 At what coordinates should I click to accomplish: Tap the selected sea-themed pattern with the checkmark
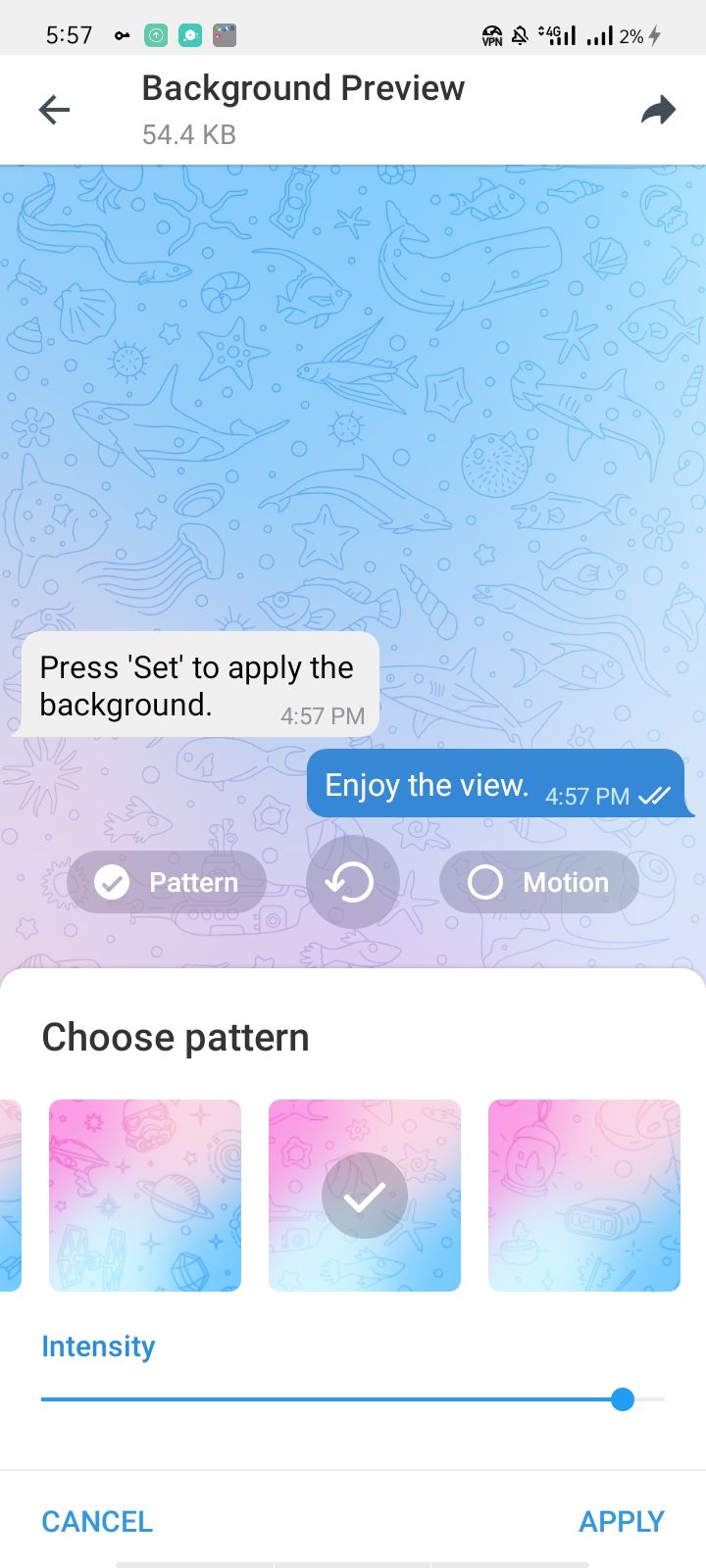pos(365,1195)
